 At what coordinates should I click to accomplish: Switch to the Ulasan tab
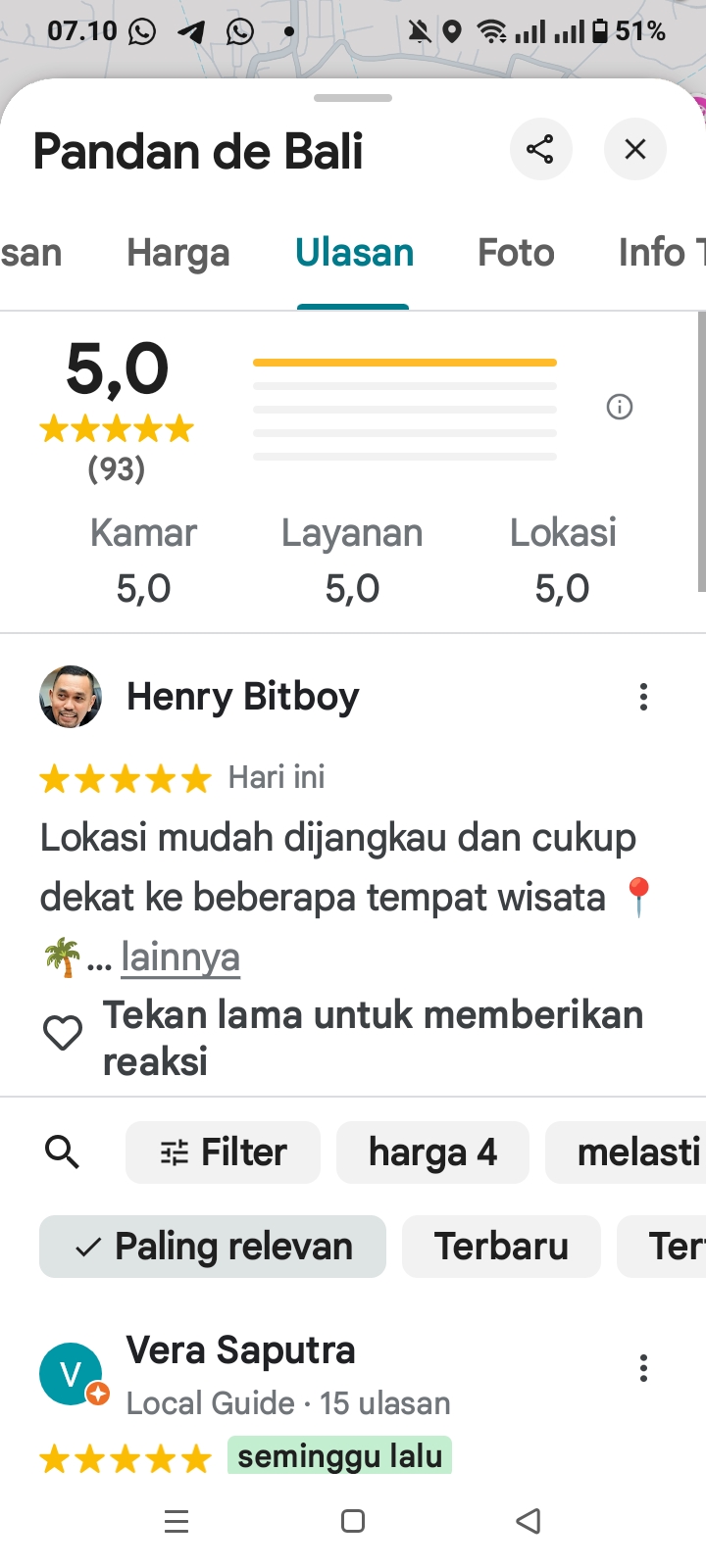[354, 253]
